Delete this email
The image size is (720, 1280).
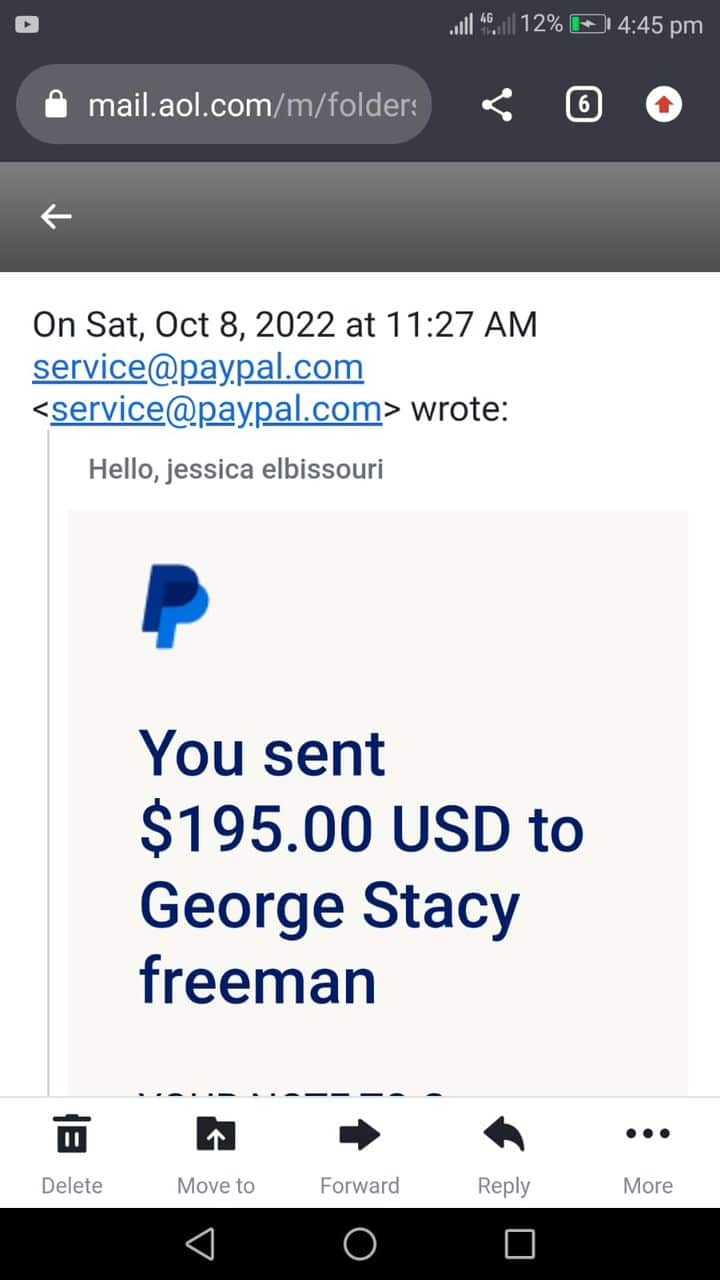coord(72,1154)
